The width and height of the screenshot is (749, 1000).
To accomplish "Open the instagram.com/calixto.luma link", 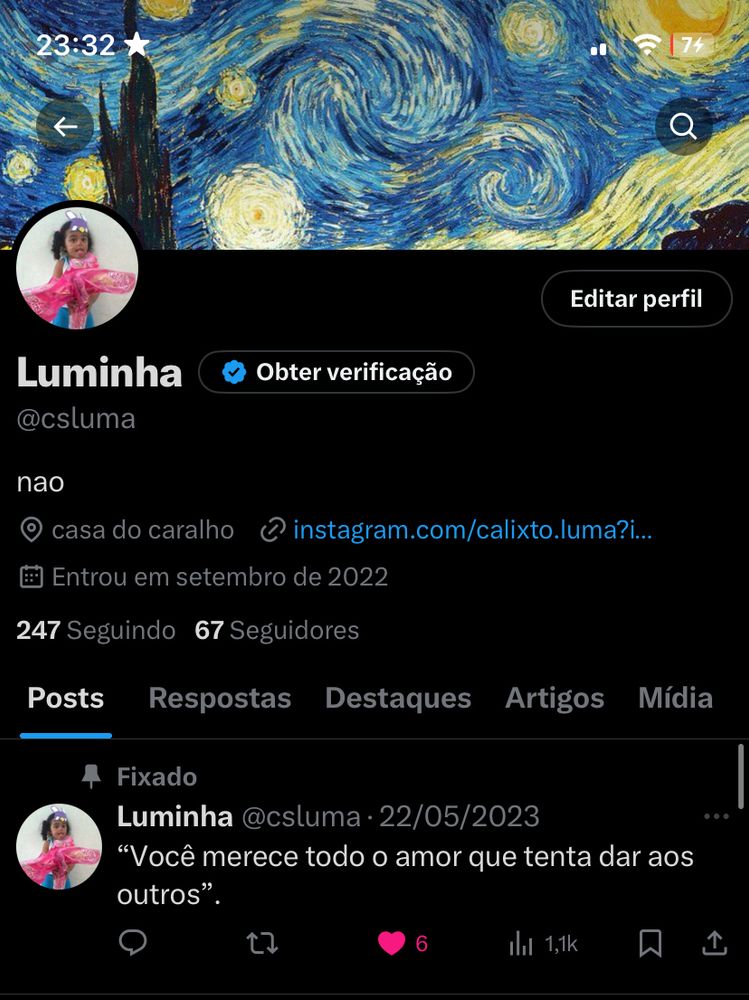I will coord(471,529).
